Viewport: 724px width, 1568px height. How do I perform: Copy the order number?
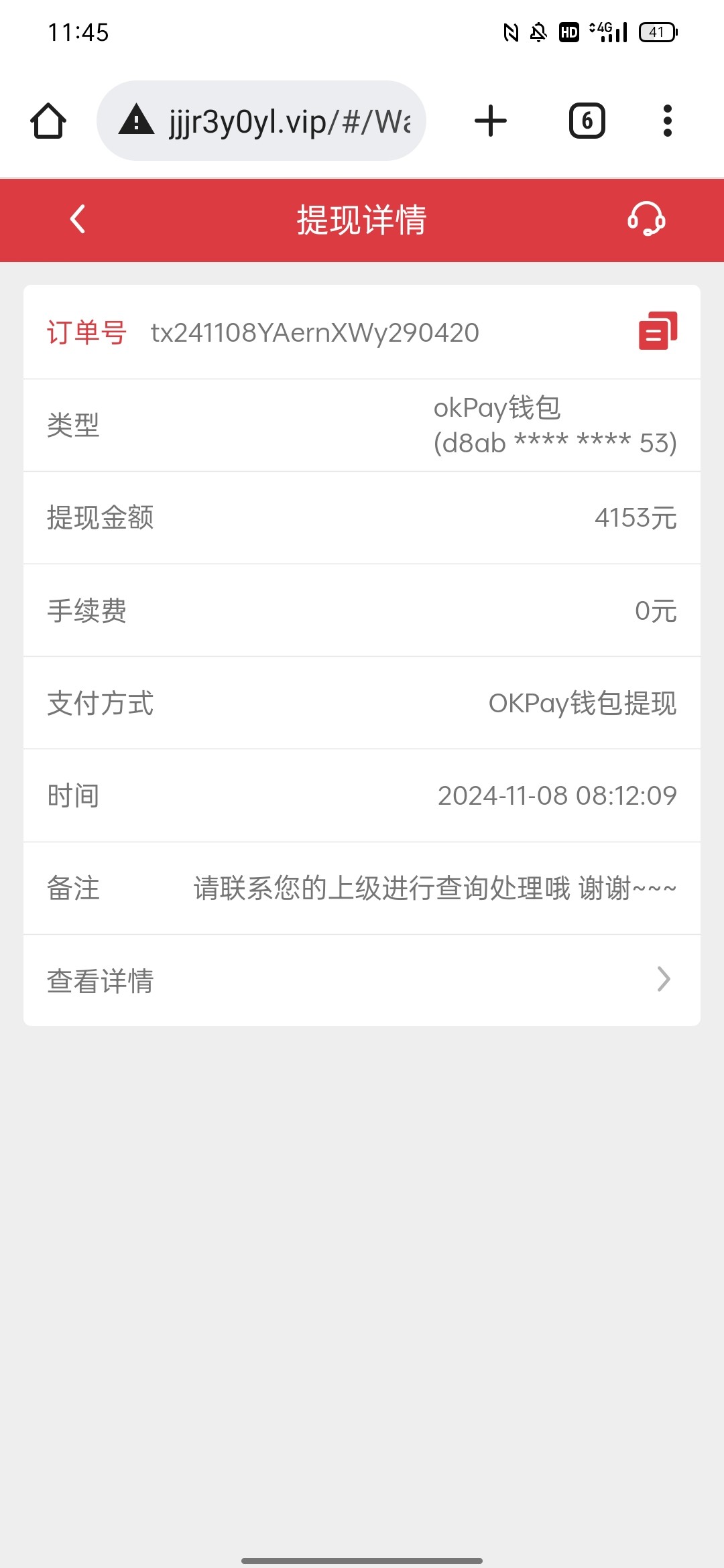pyautogui.click(x=658, y=331)
